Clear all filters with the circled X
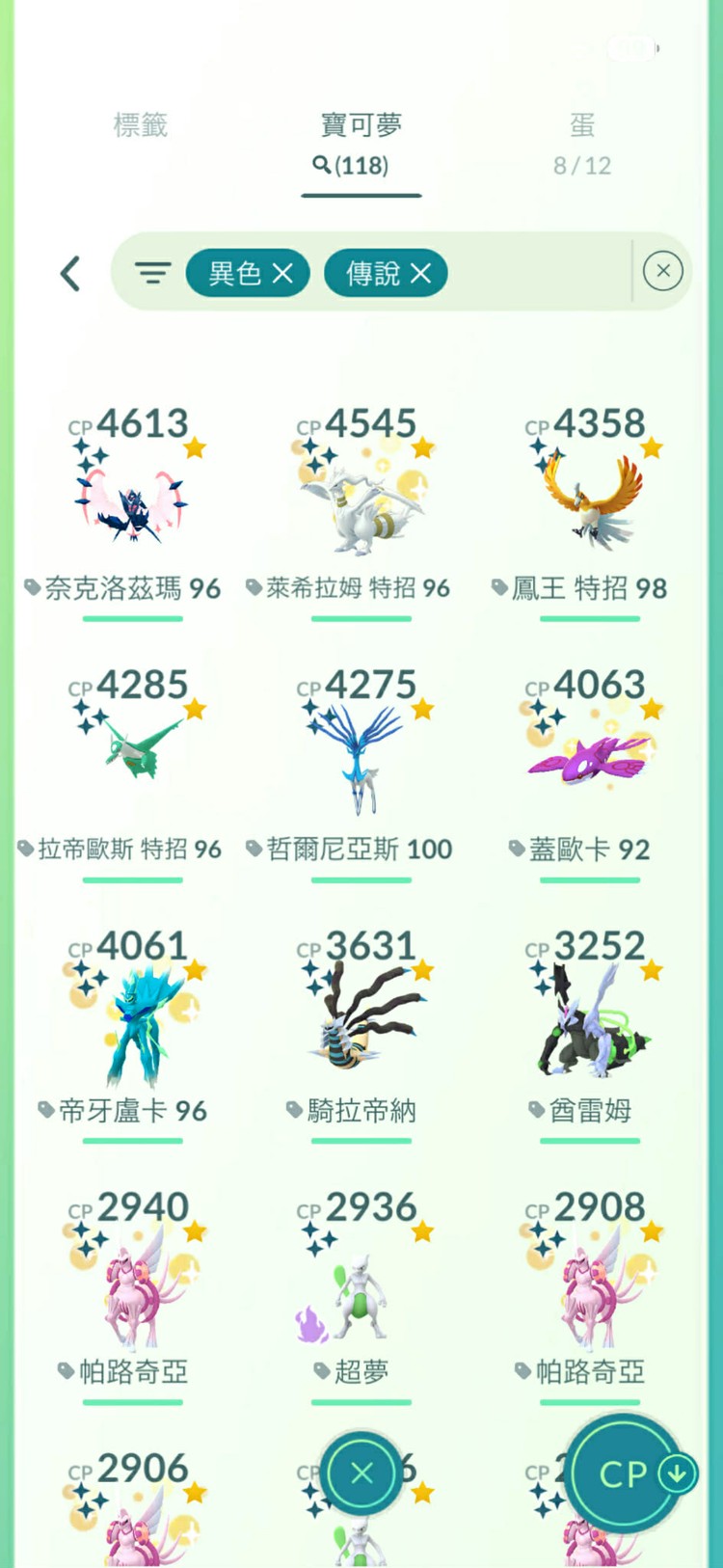The width and height of the screenshot is (723, 1568). (663, 271)
